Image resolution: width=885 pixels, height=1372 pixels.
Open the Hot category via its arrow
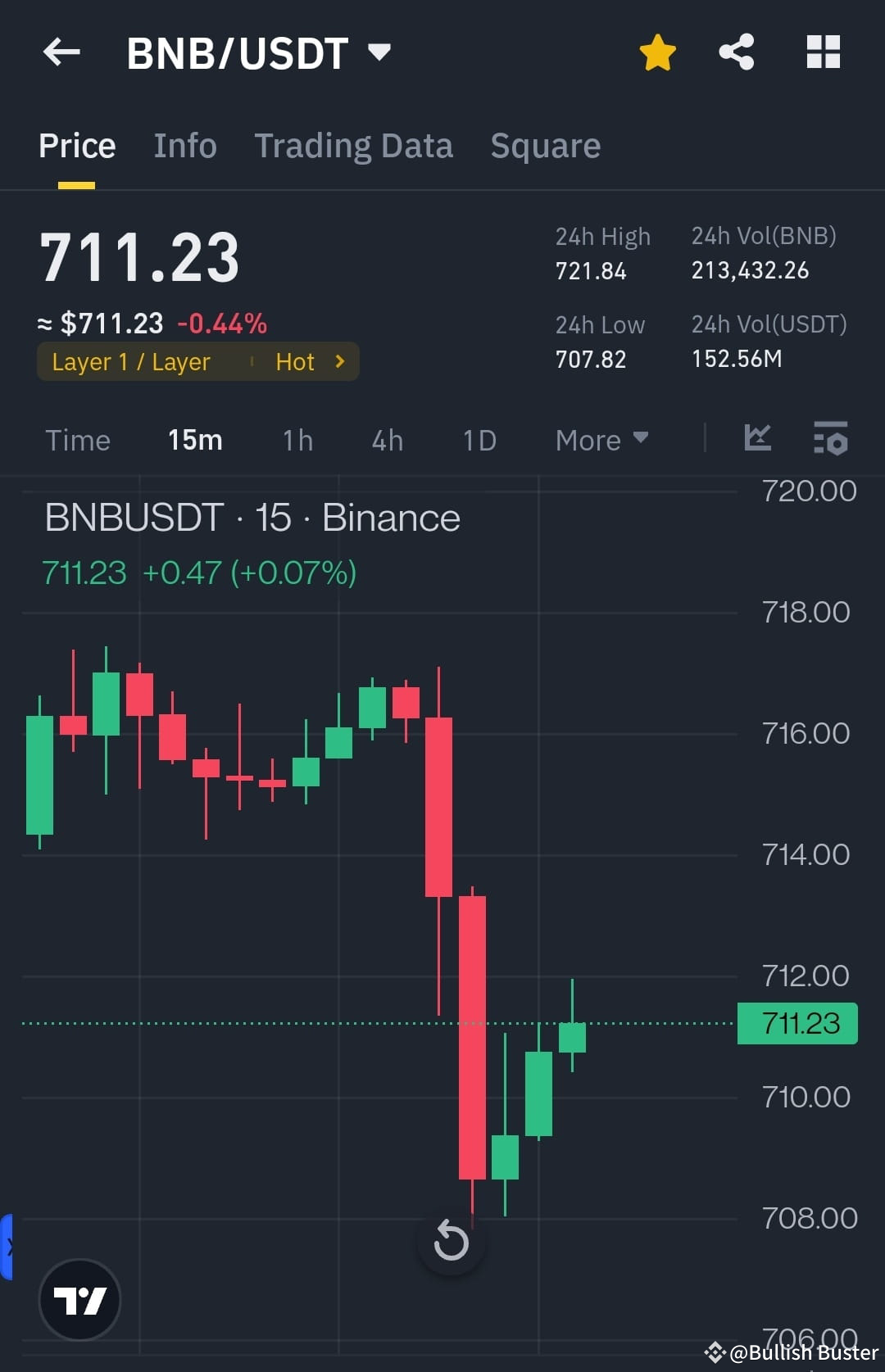pyautogui.click(x=338, y=361)
